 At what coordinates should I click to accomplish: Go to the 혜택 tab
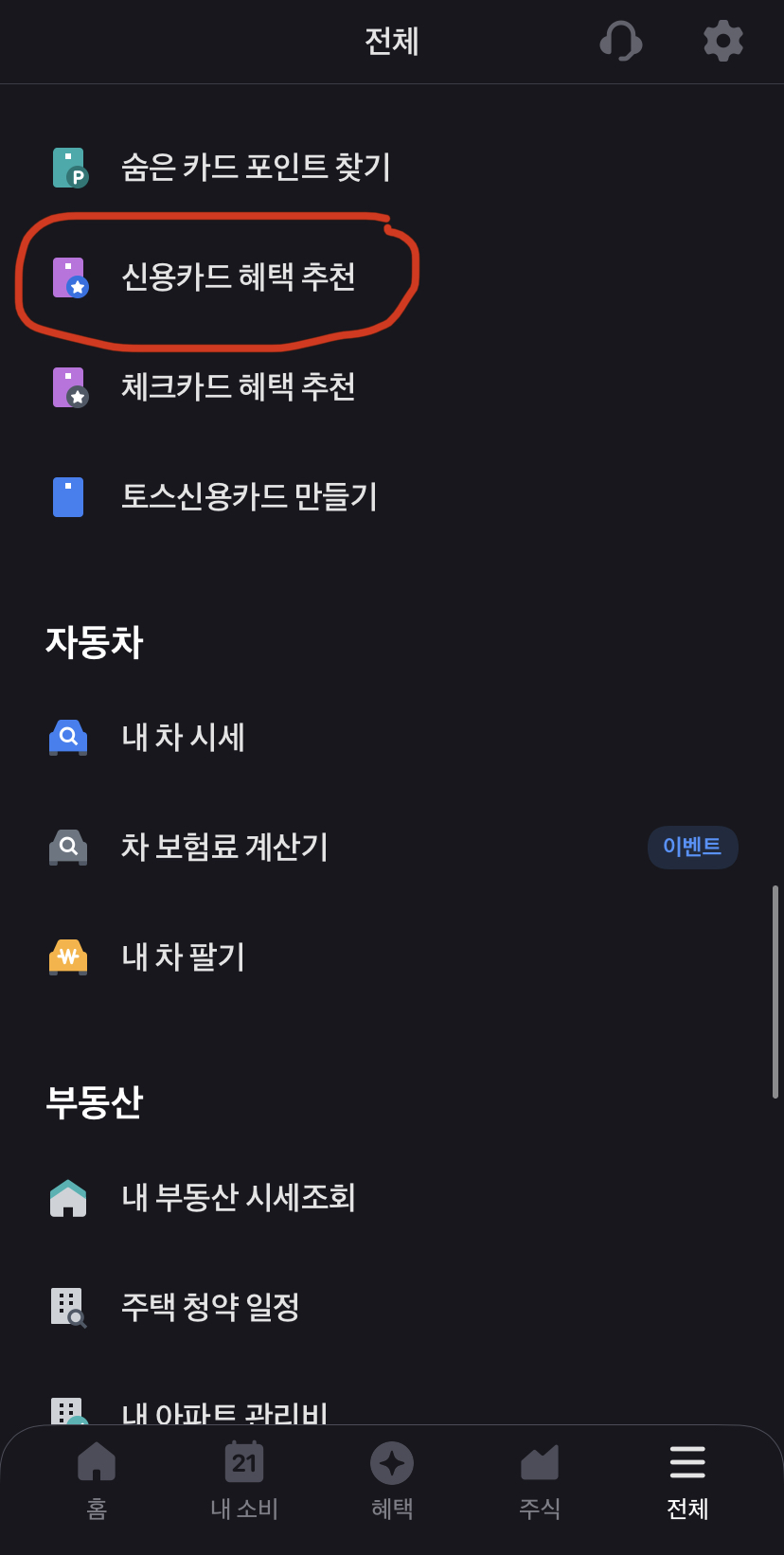392,1481
